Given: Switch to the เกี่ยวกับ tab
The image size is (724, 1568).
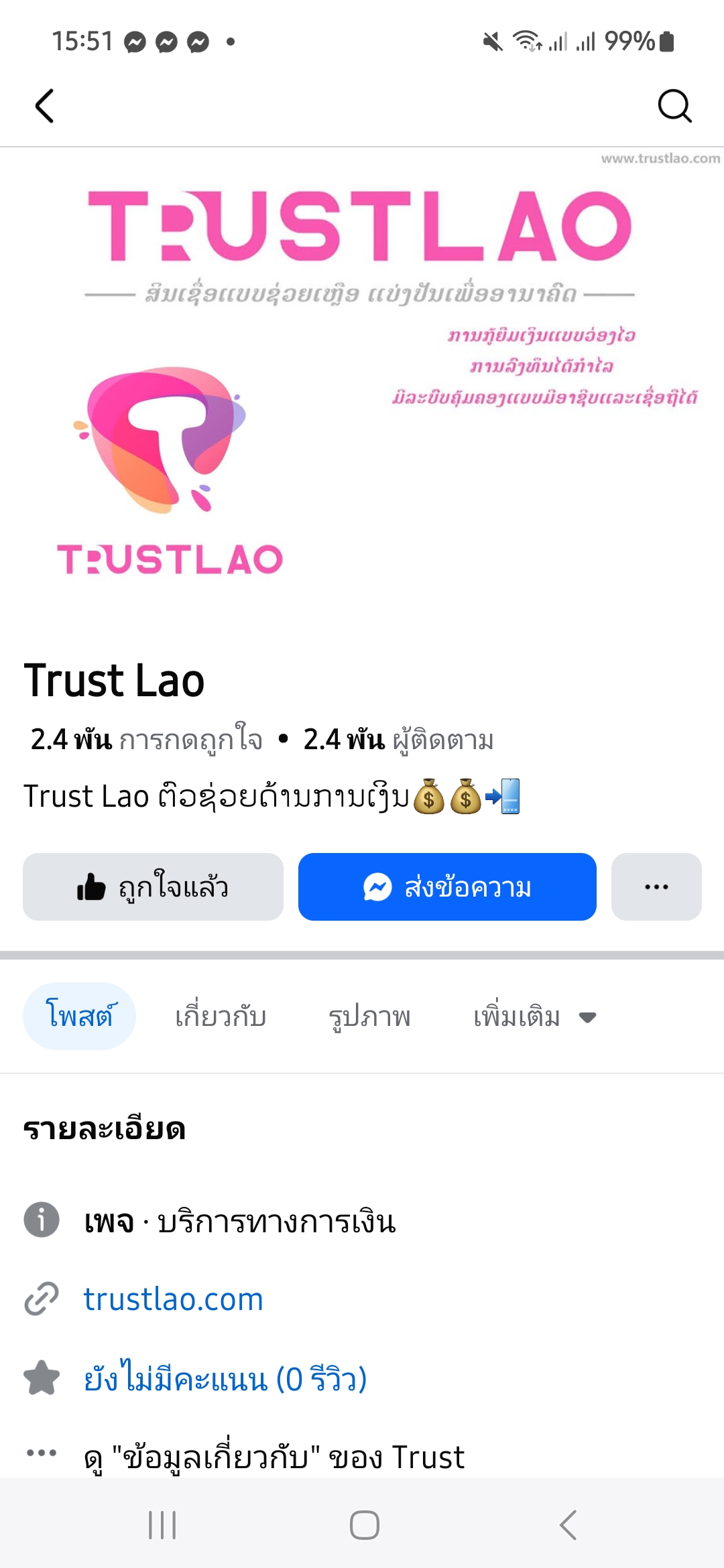Looking at the screenshot, I should click(221, 1017).
